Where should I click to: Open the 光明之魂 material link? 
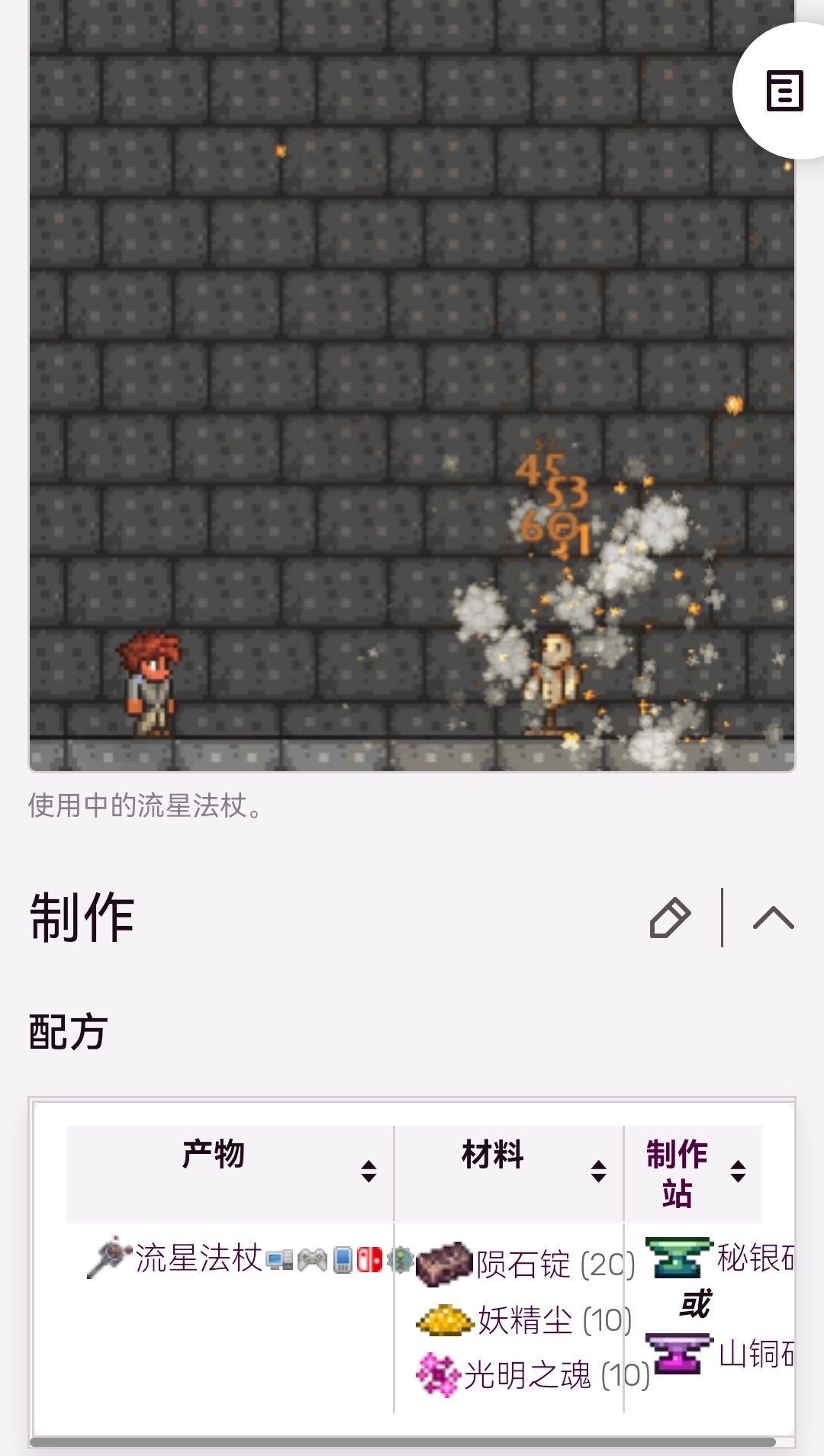(527, 1375)
